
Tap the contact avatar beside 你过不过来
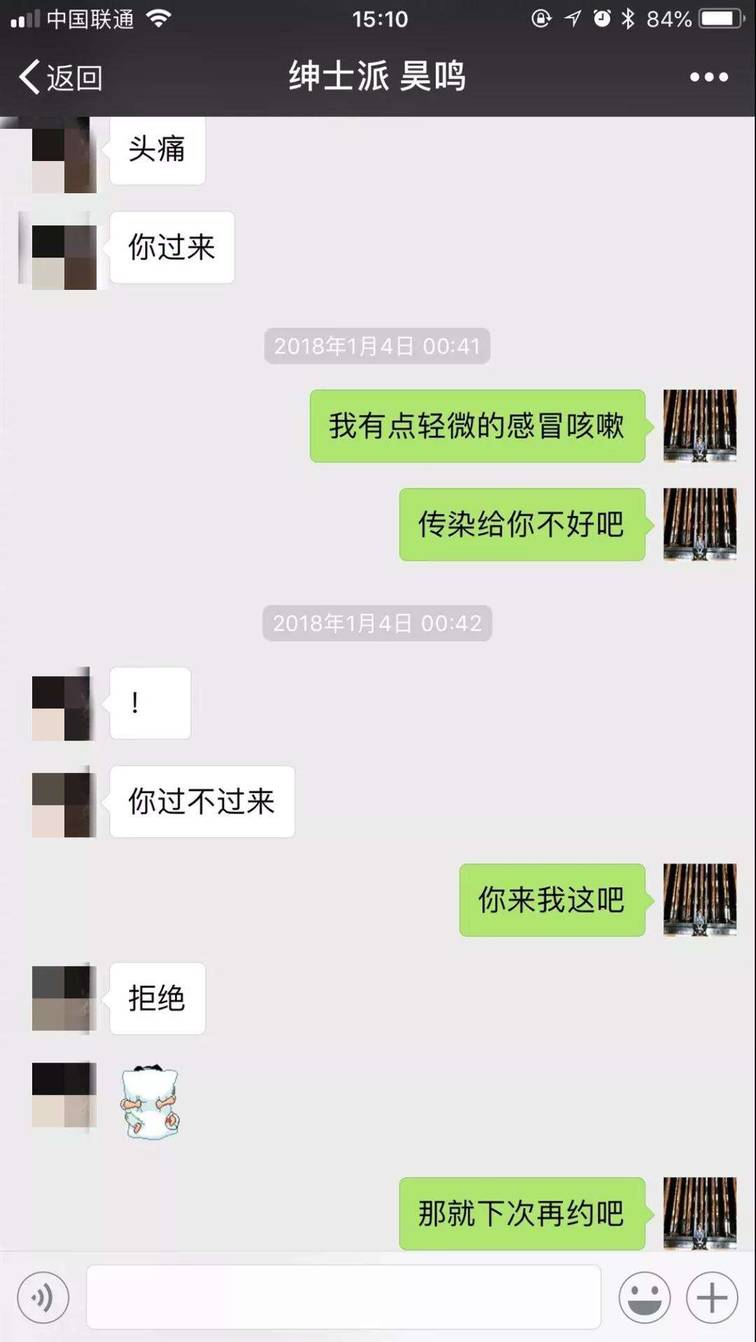click(x=63, y=803)
